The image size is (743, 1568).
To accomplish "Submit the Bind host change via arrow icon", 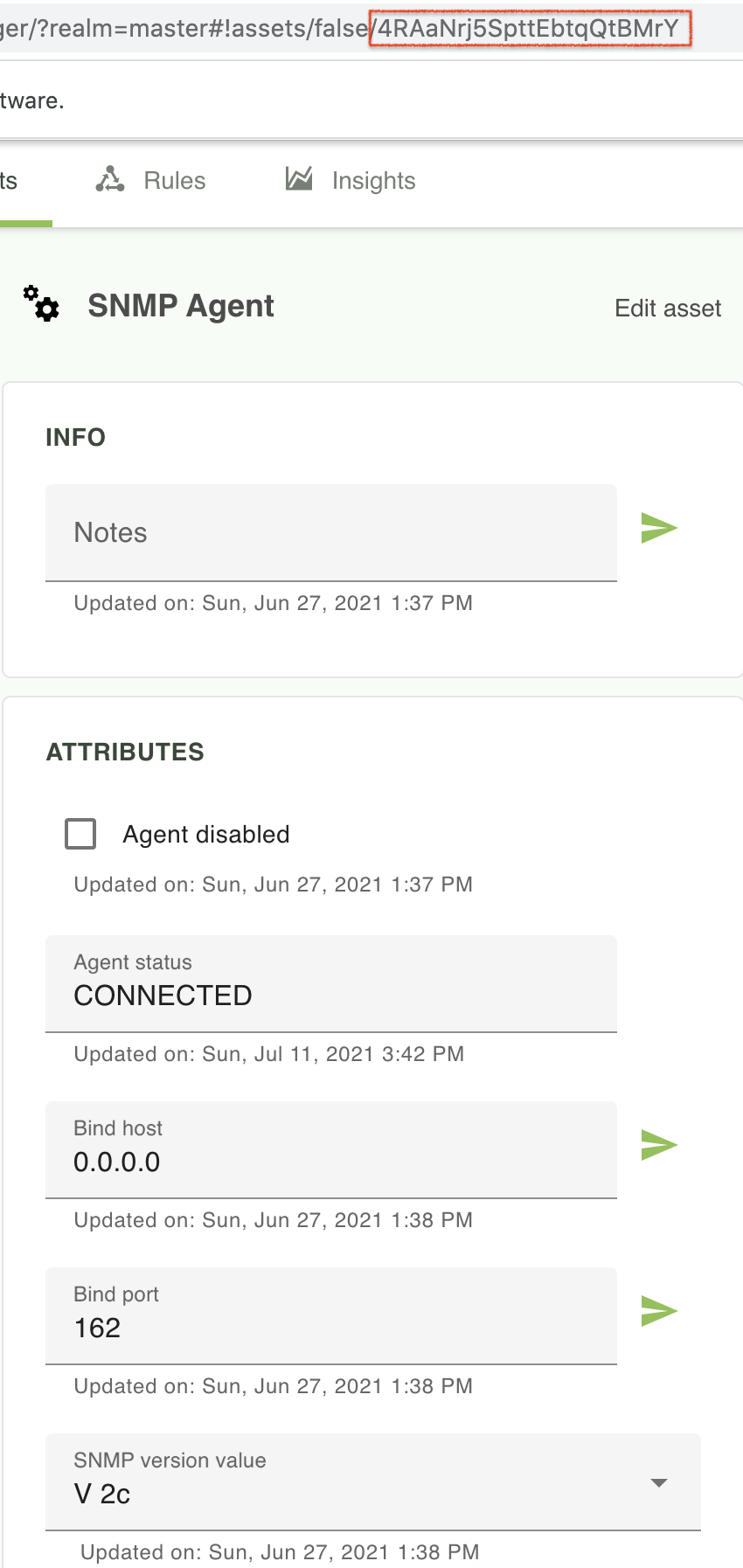I will (x=659, y=1145).
